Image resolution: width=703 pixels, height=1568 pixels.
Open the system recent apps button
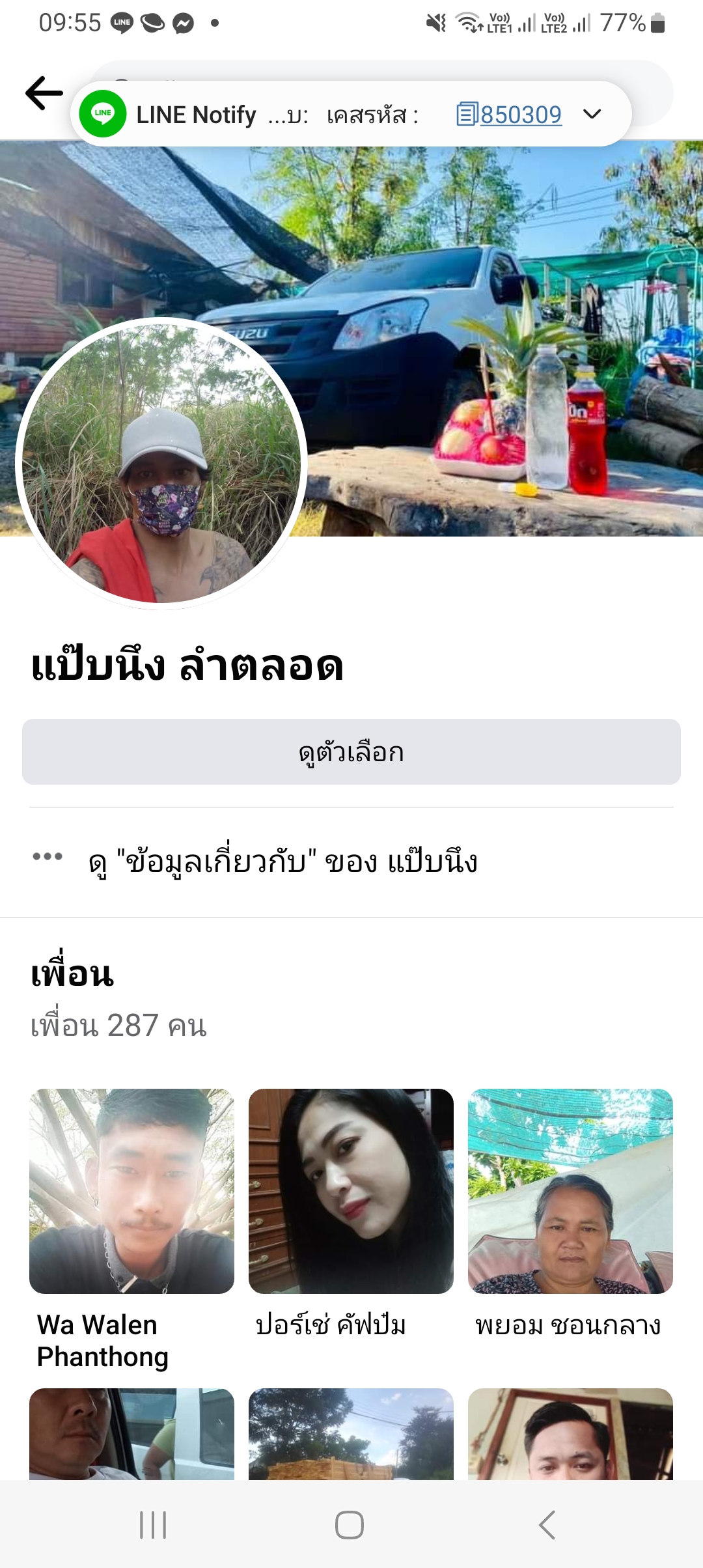[x=154, y=1525]
